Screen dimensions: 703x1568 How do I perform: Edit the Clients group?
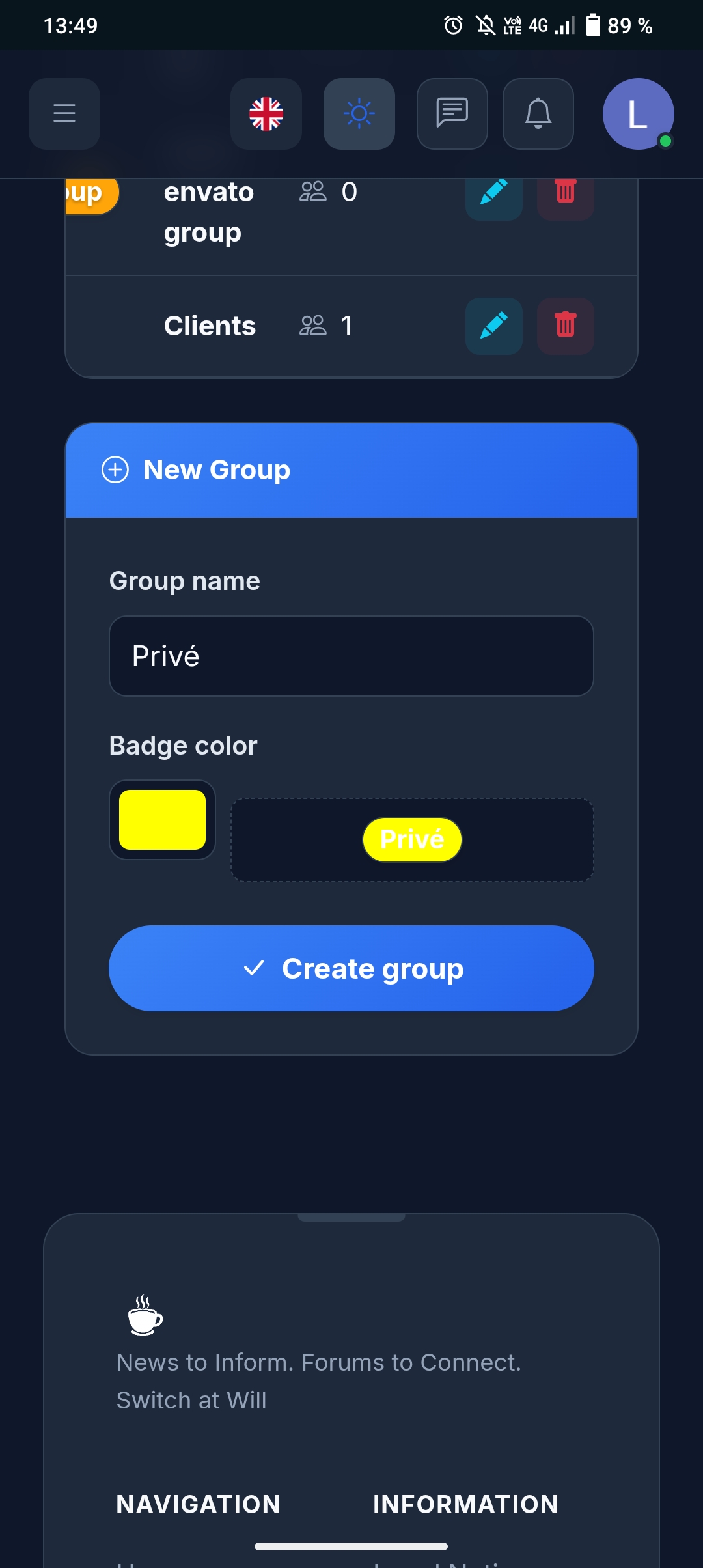point(493,326)
